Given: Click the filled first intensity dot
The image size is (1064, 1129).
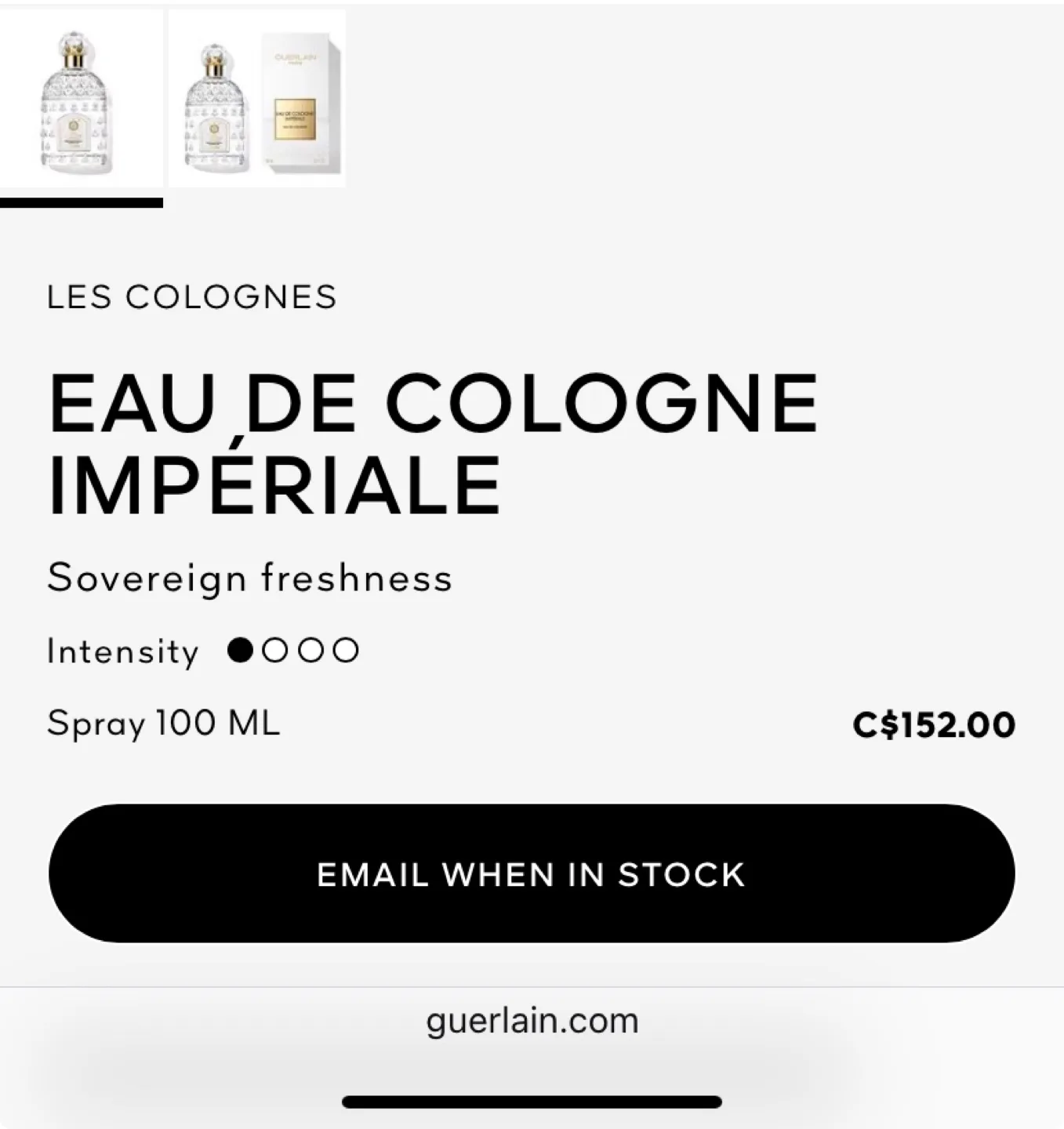Looking at the screenshot, I should (x=241, y=649).
